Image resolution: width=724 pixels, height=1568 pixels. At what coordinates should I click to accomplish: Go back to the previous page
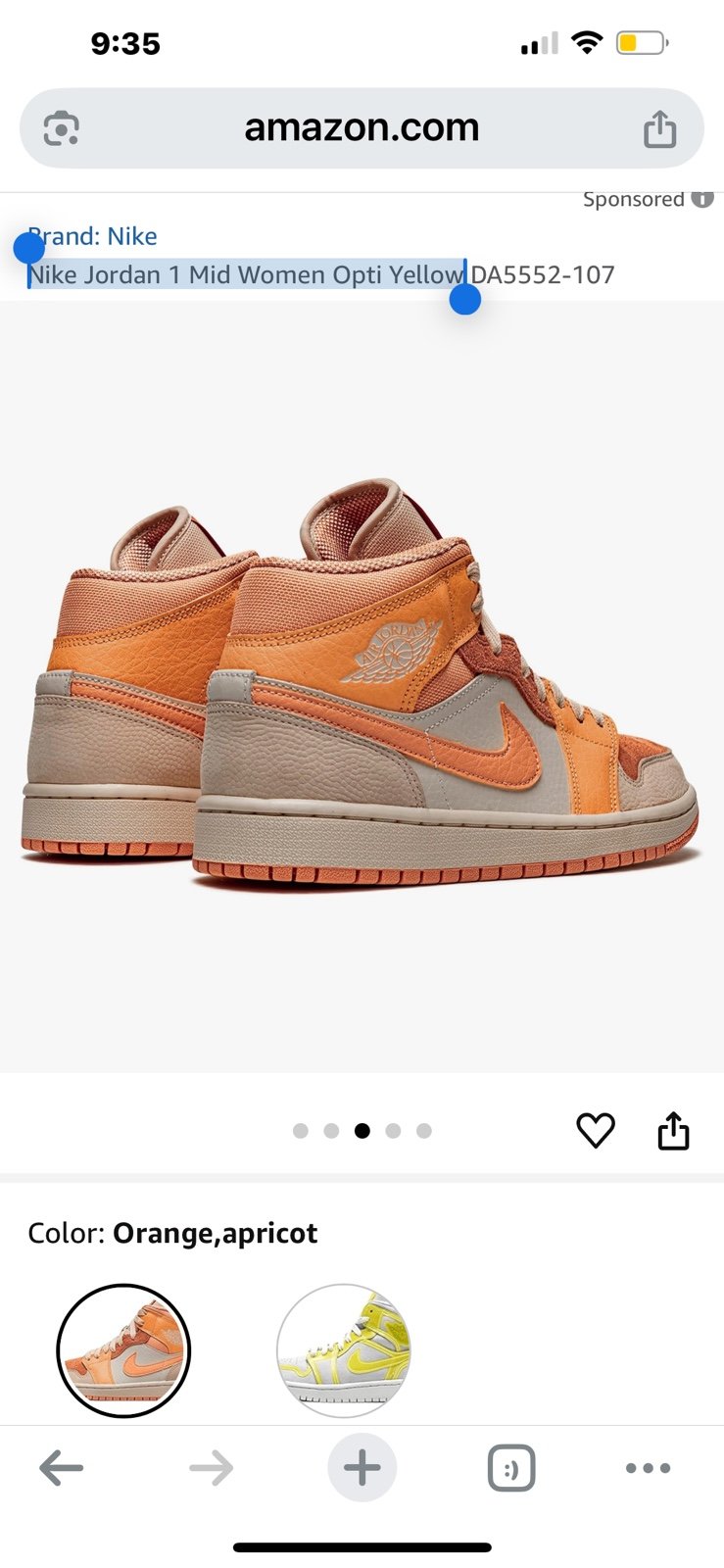click(62, 1468)
